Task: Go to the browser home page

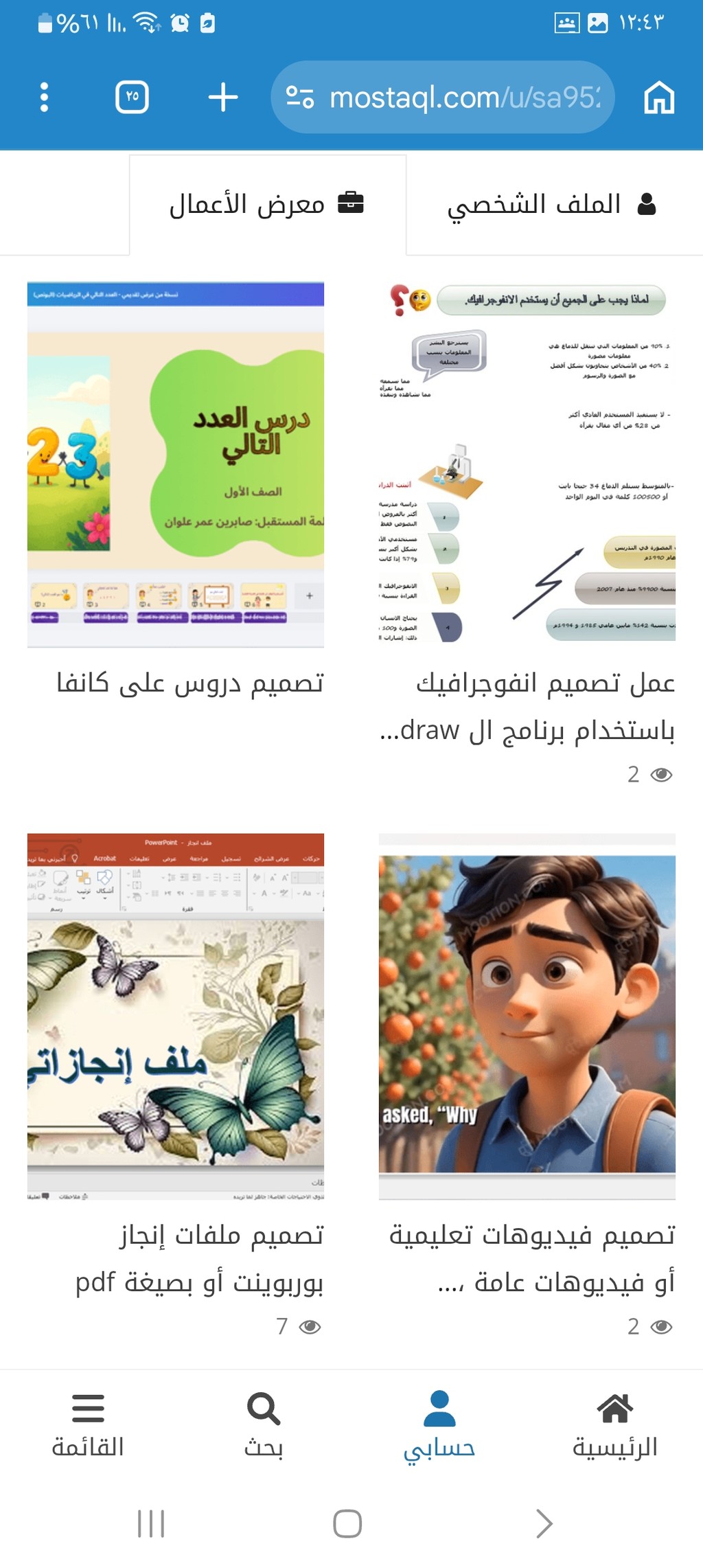Action: pyautogui.click(x=659, y=97)
